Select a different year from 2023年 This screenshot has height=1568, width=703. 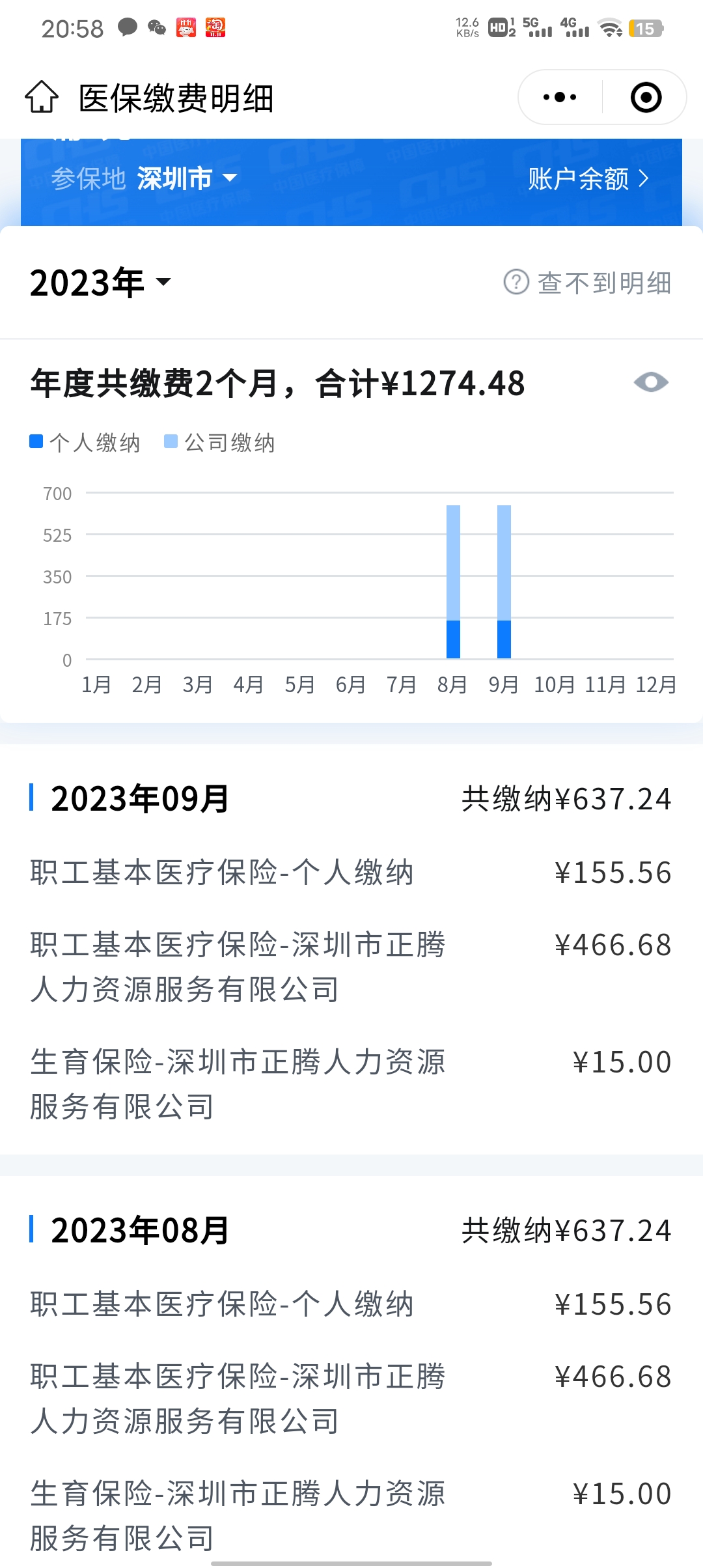point(100,283)
